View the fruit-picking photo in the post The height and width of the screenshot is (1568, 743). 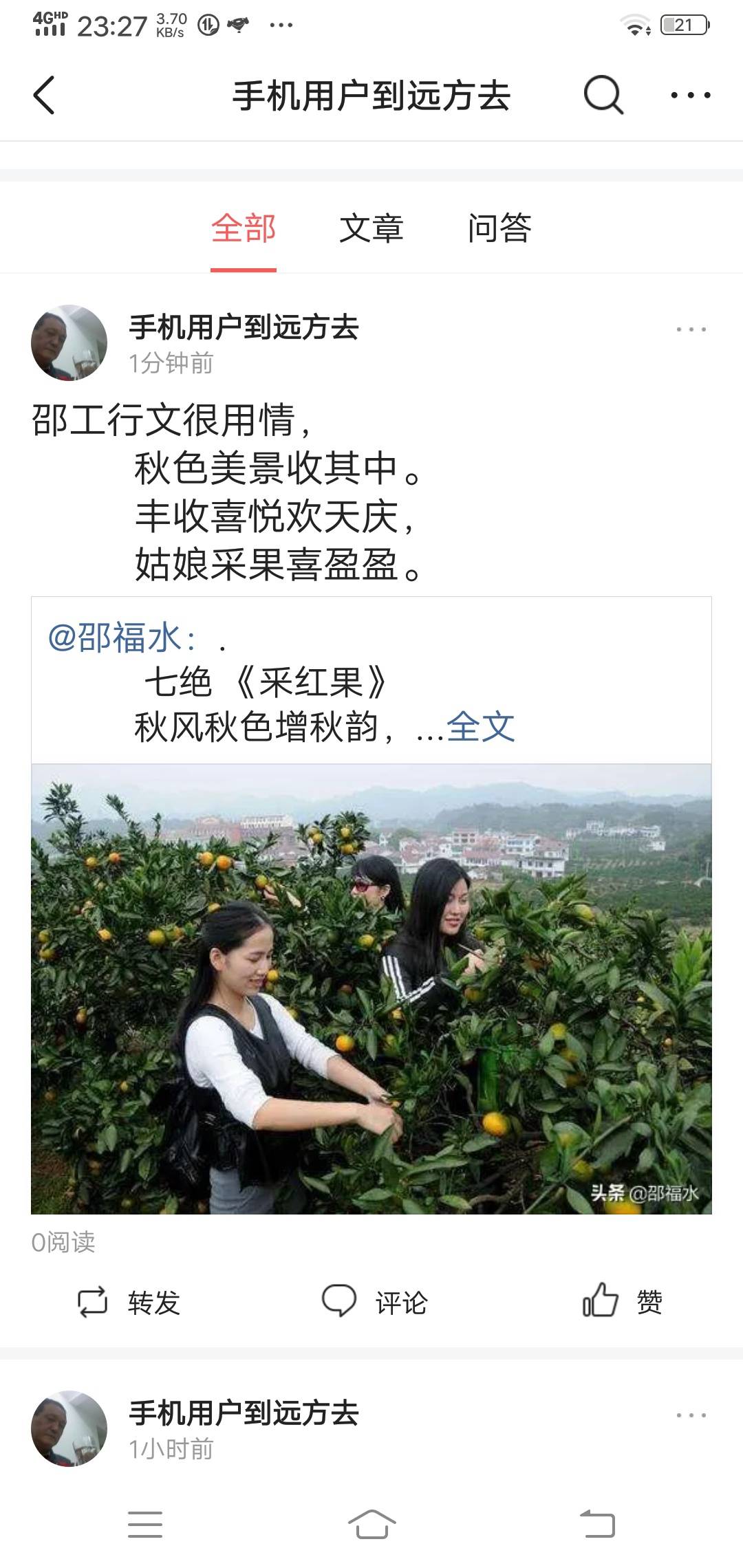click(x=371, y=989)
